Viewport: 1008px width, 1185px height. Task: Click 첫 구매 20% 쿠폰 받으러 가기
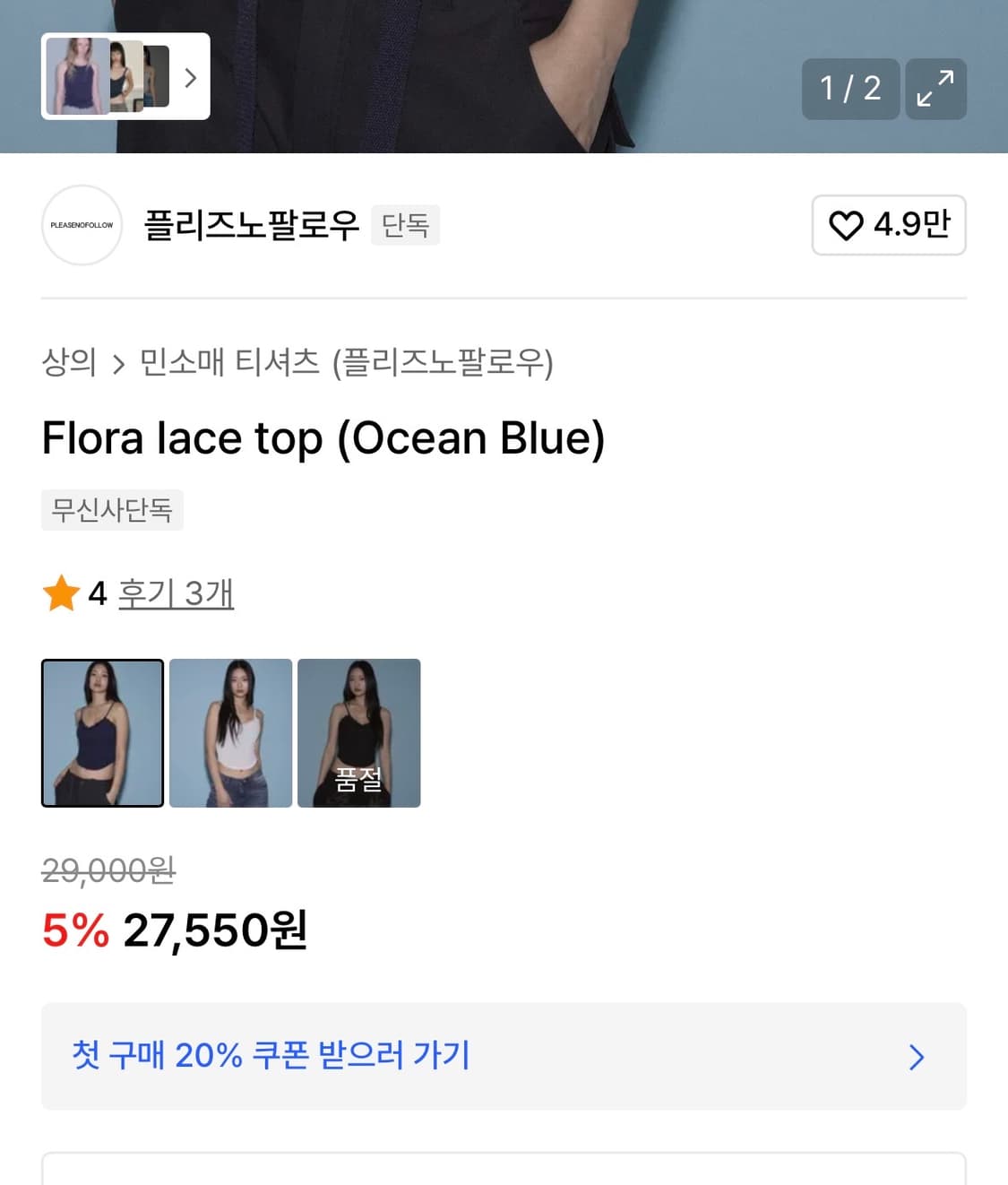coord(271,1057)
